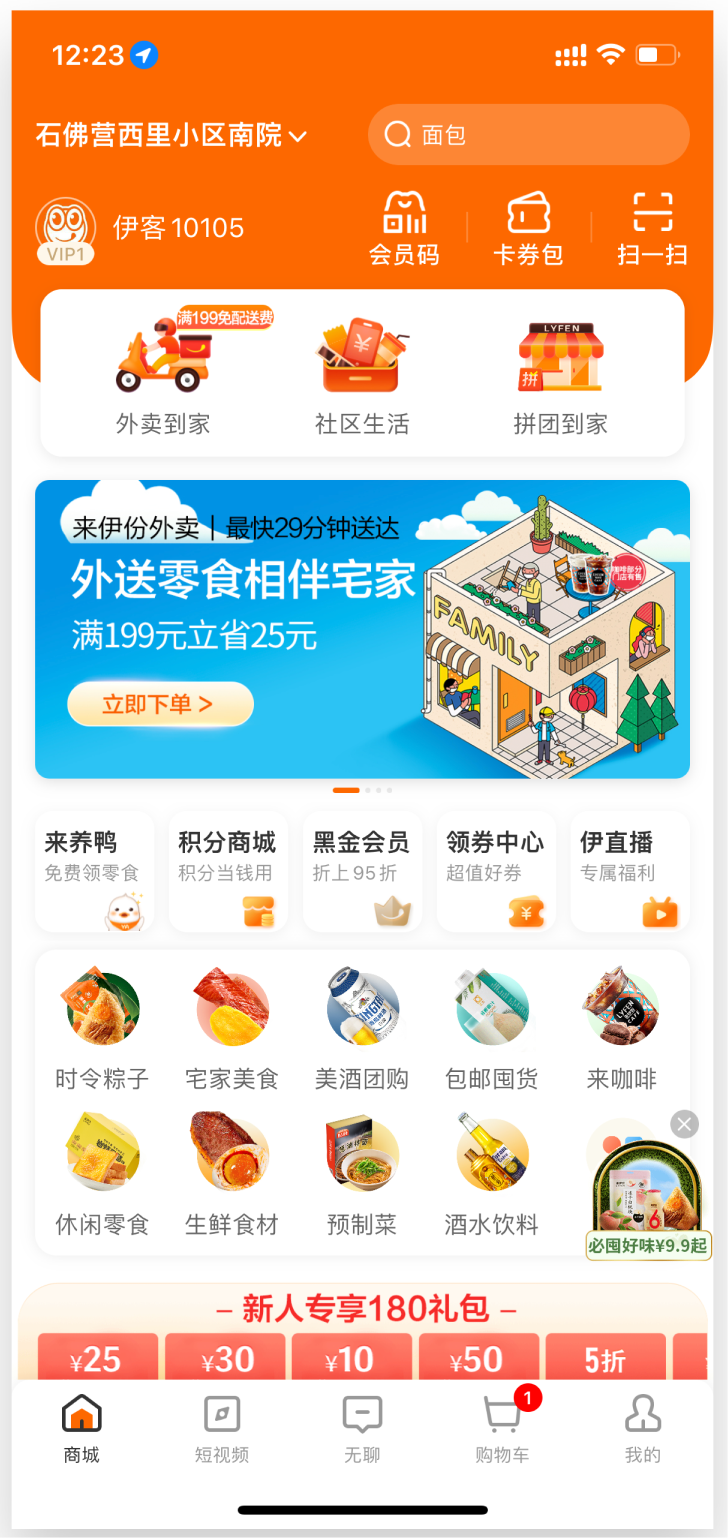The width and height of the screenshot is (728, 1538).
Task: Go to the 我的 profile tab
Action: coord(642,1428)
